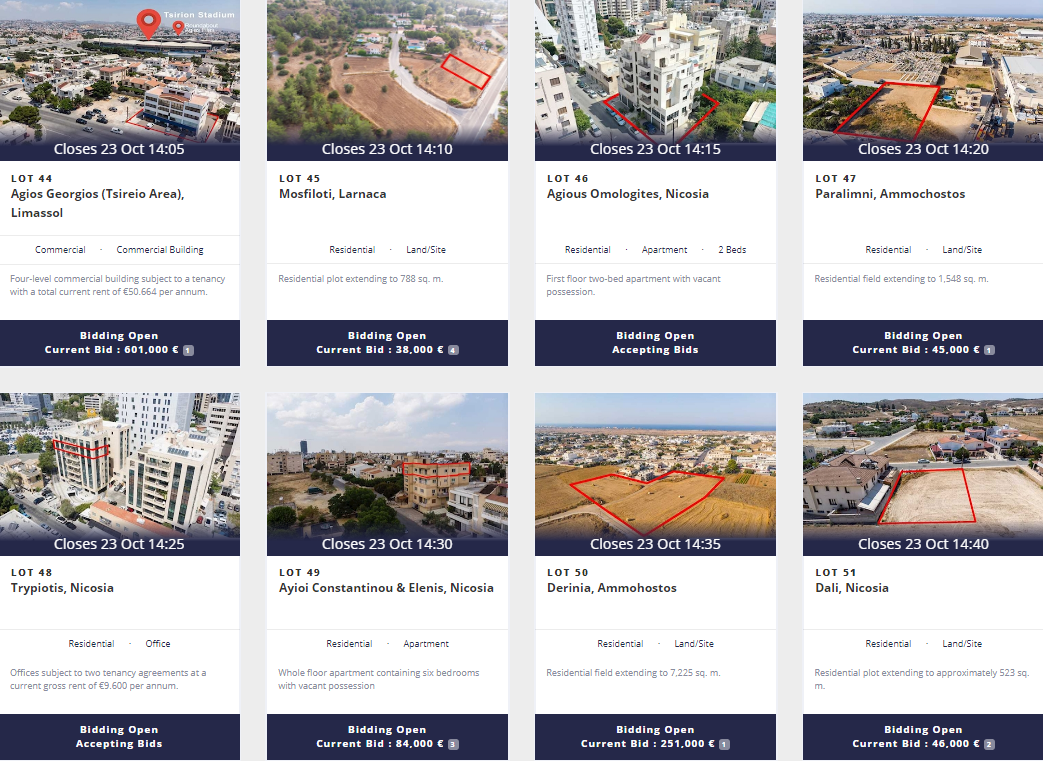The width and height of the screenshot is (1043, 761).
Task: Tap Accepting Bids bar for Lot 46
Action: point(655,343)
